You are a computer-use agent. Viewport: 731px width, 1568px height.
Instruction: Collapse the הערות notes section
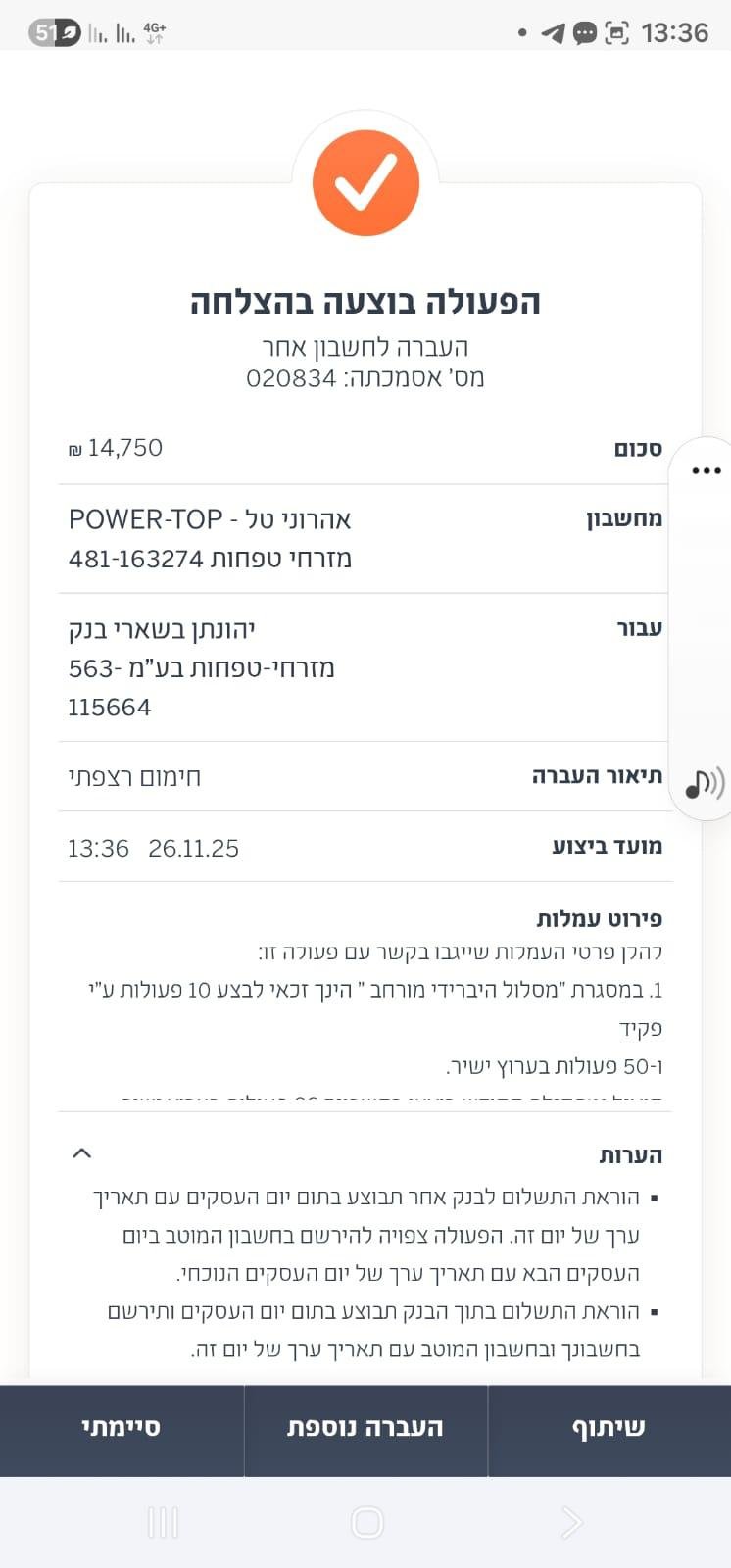pos(82,1153)
